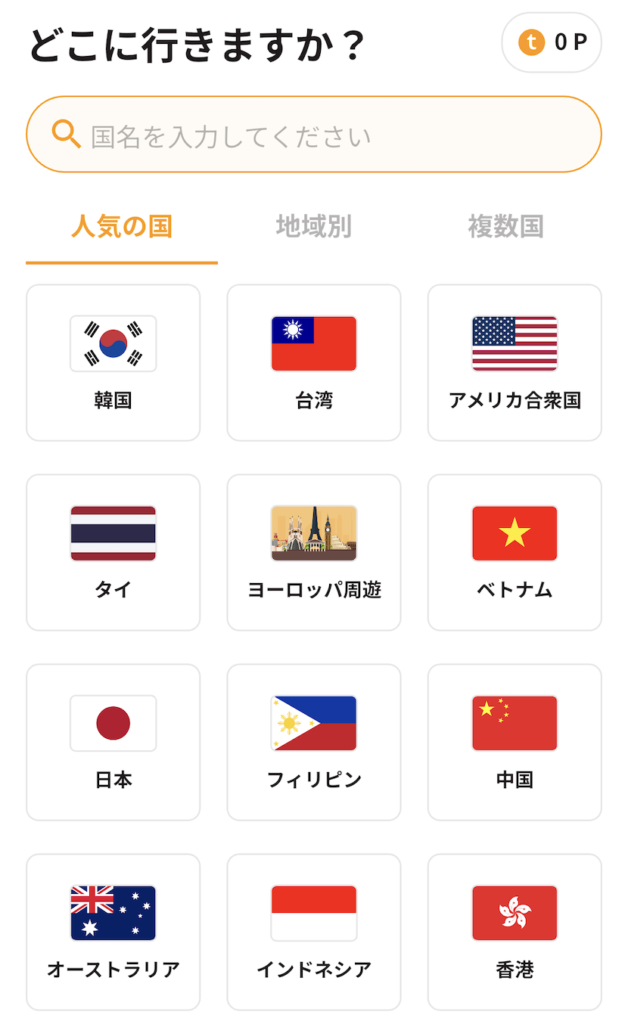
Task: Choose 台湾 as the destination
Action: 314,362
